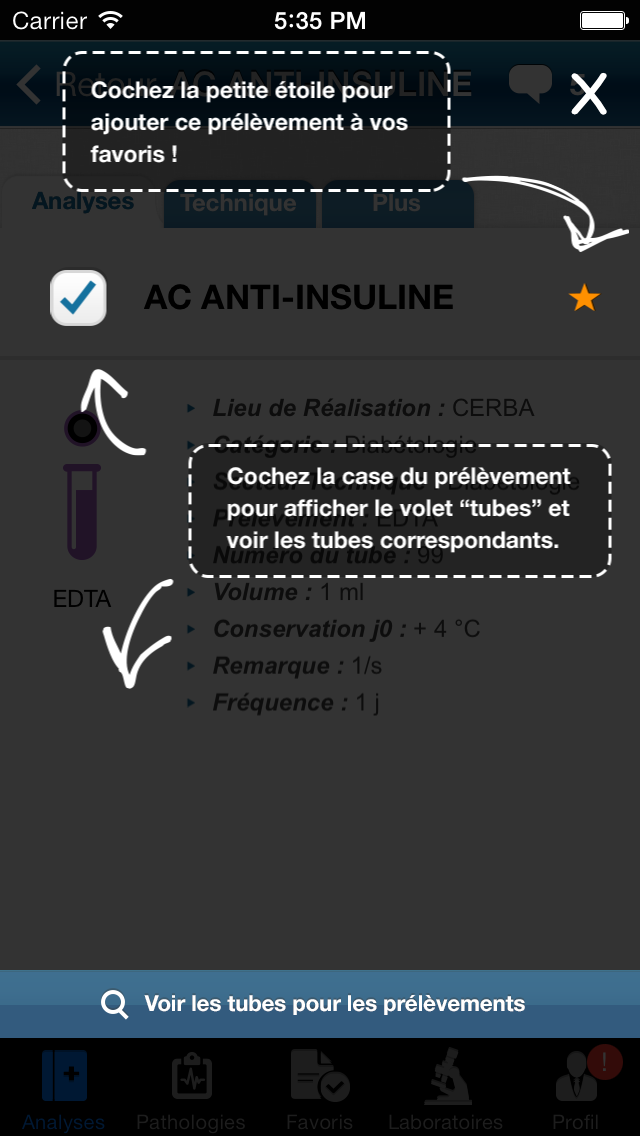
Task: Uncheck the AC ANTI-INSULINE checkbox
Action: coord(79,298)
